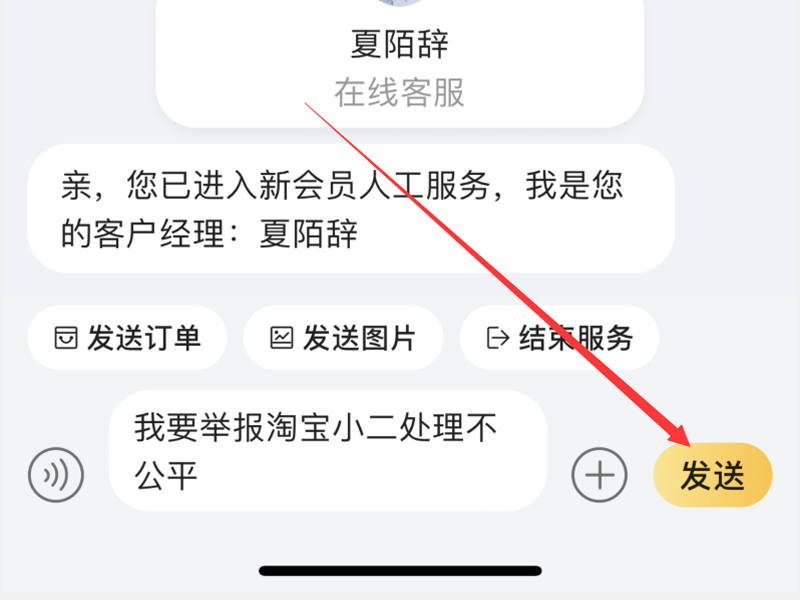End the session with 结束服务
Screen dimensions: 800x600
559,338
